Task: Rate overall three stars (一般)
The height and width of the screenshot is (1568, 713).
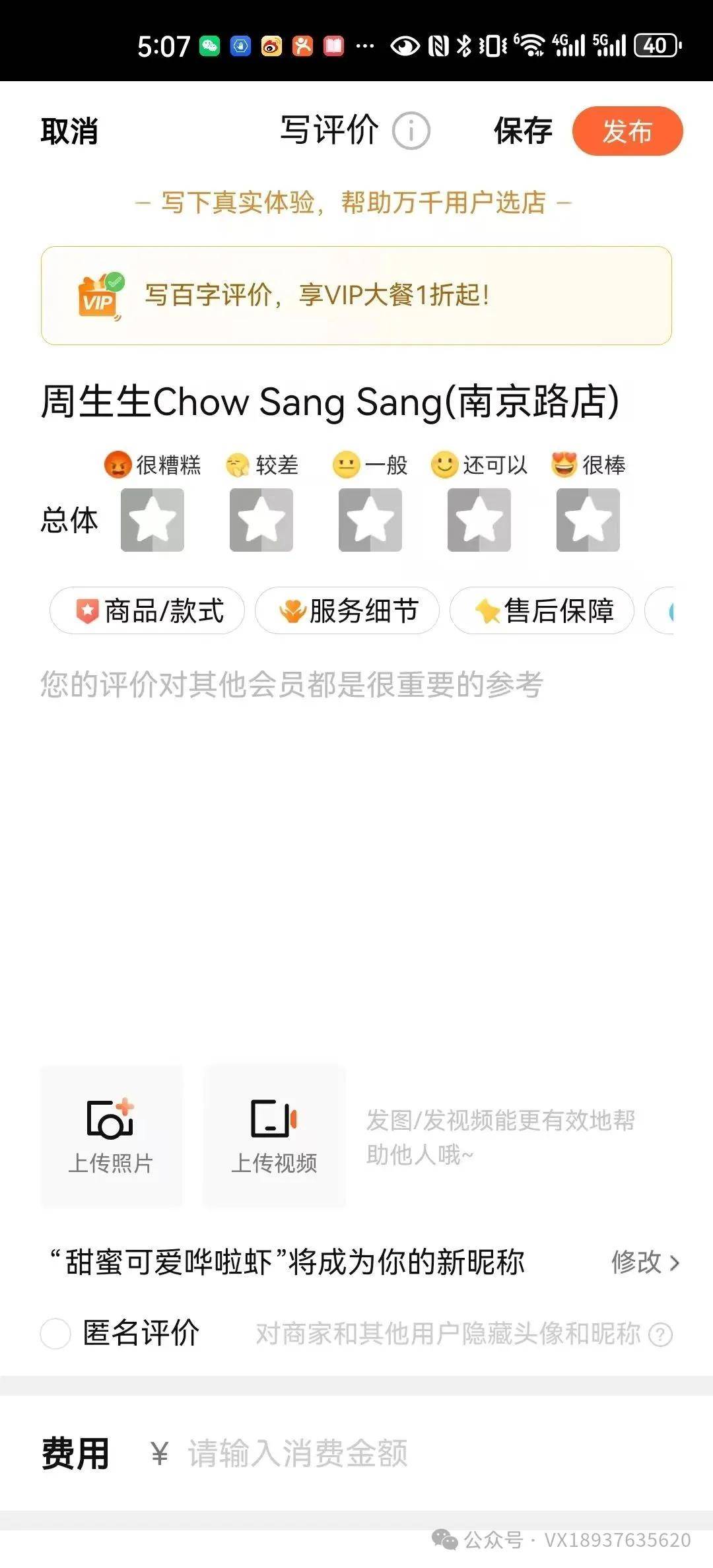Action: click(x=370, y=520)
